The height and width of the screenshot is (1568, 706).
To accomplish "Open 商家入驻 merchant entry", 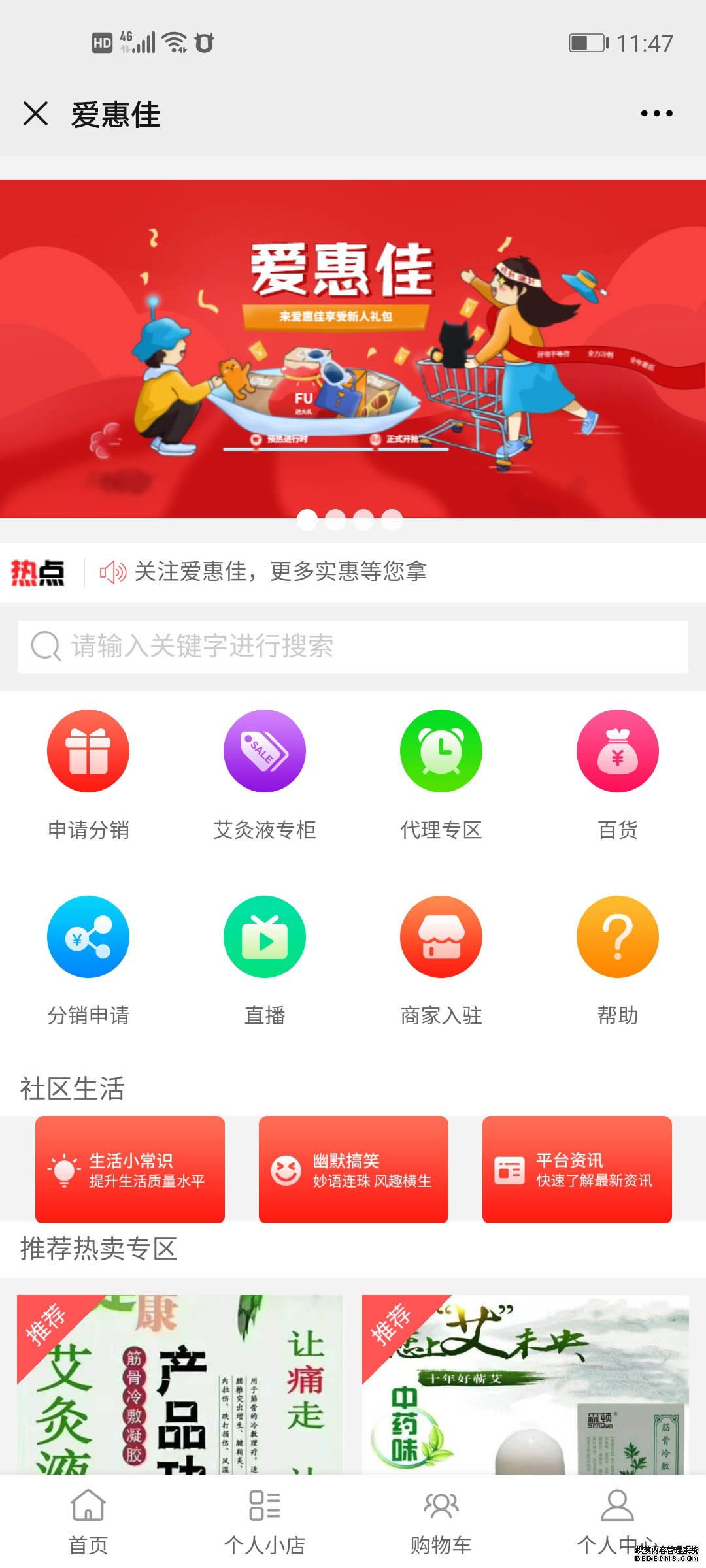I will 441,937.
